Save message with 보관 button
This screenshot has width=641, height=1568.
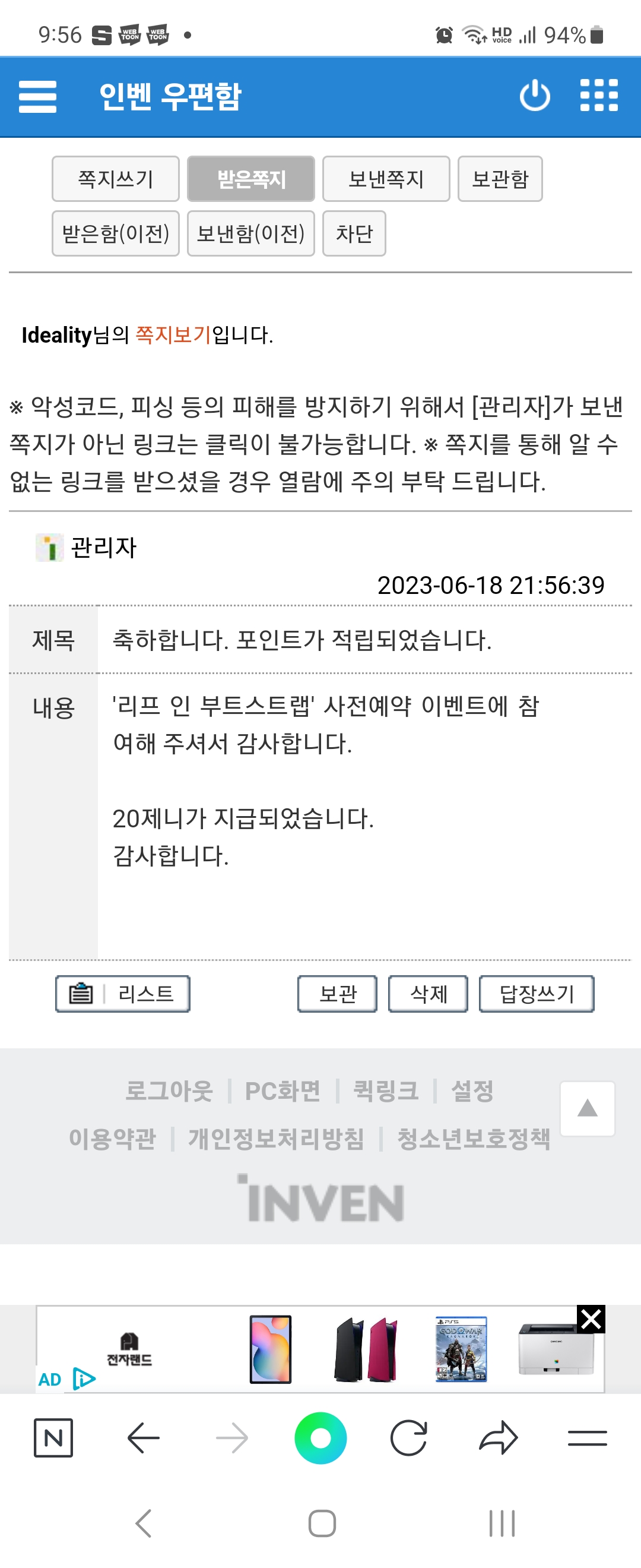pos(338,994)
